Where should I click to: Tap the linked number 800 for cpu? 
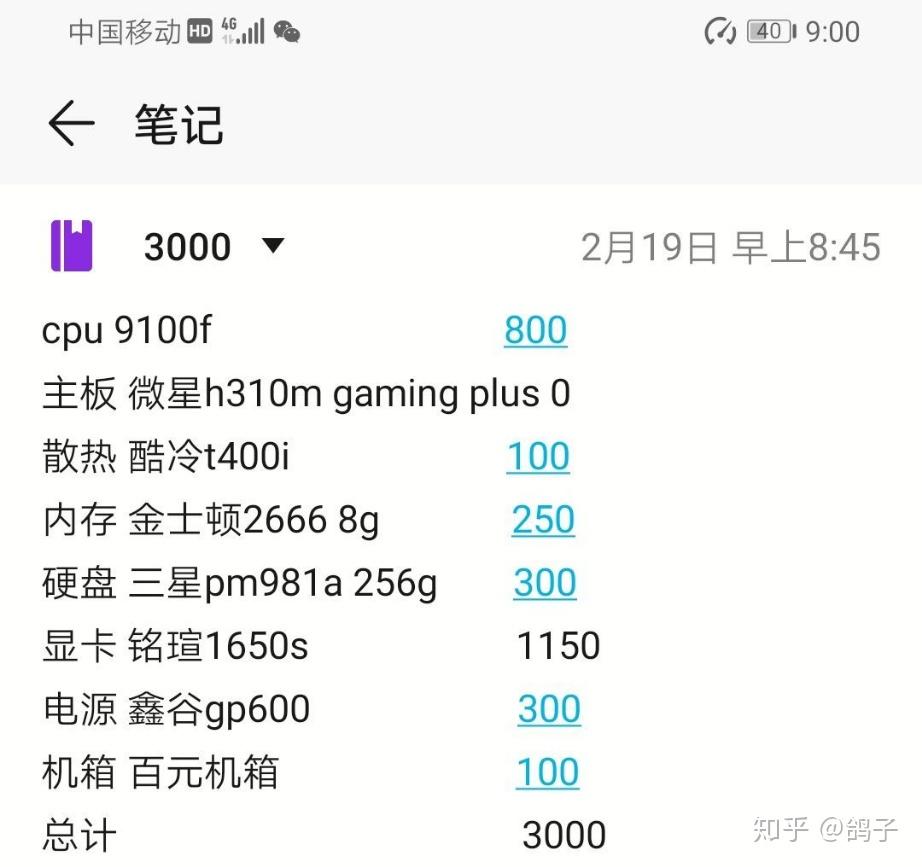(x=535, y=330)
